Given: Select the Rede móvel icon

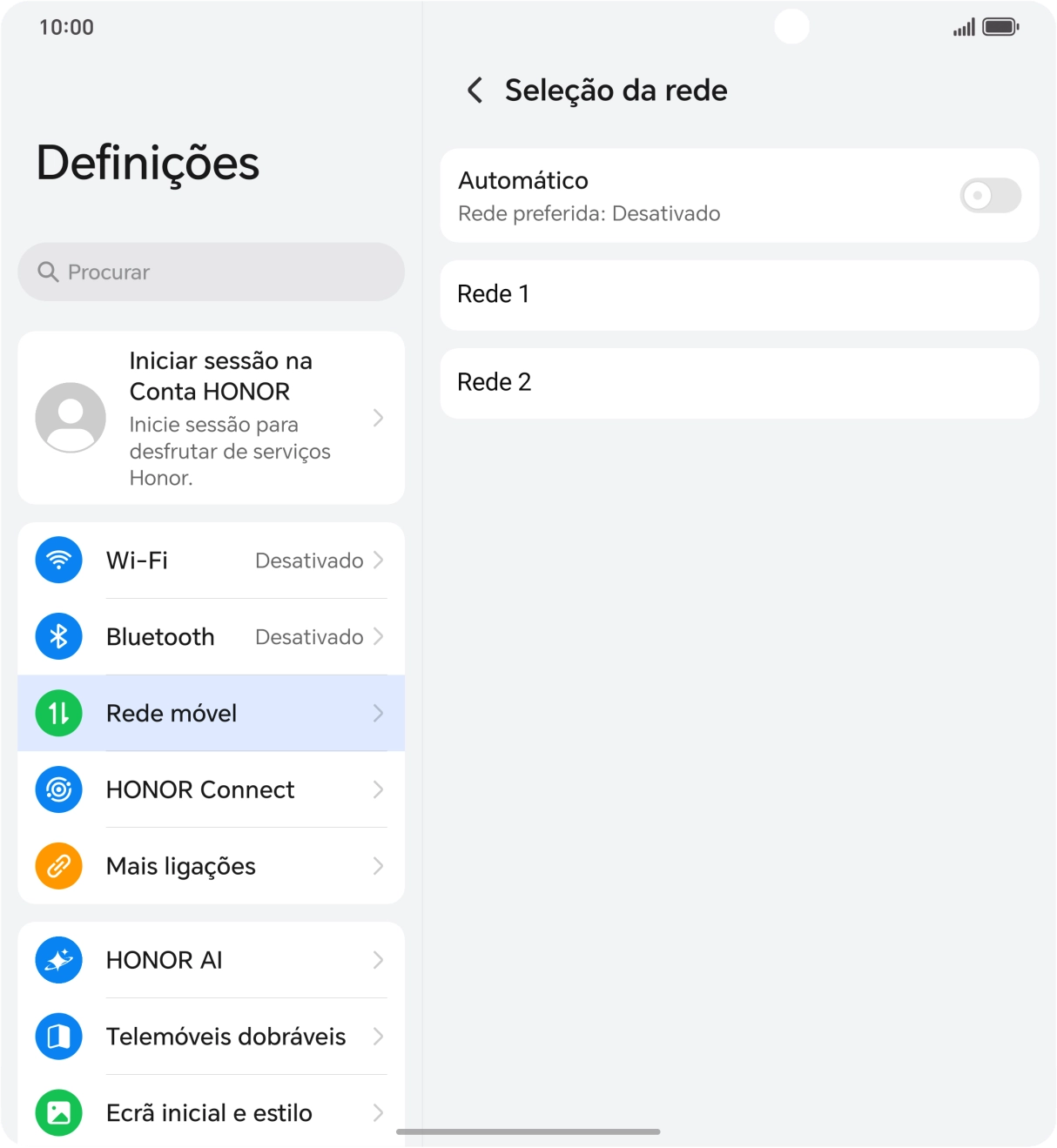Looking at the screenshot, I should coord(57,713).
